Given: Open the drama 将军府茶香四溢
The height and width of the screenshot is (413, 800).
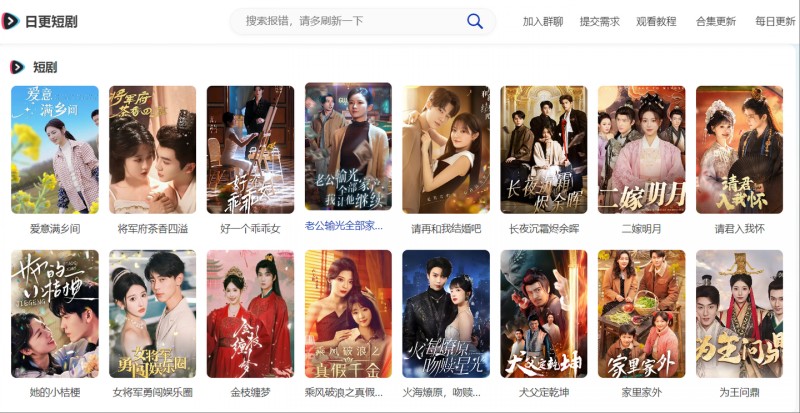Looking at the screenshot, I should 153,150.
